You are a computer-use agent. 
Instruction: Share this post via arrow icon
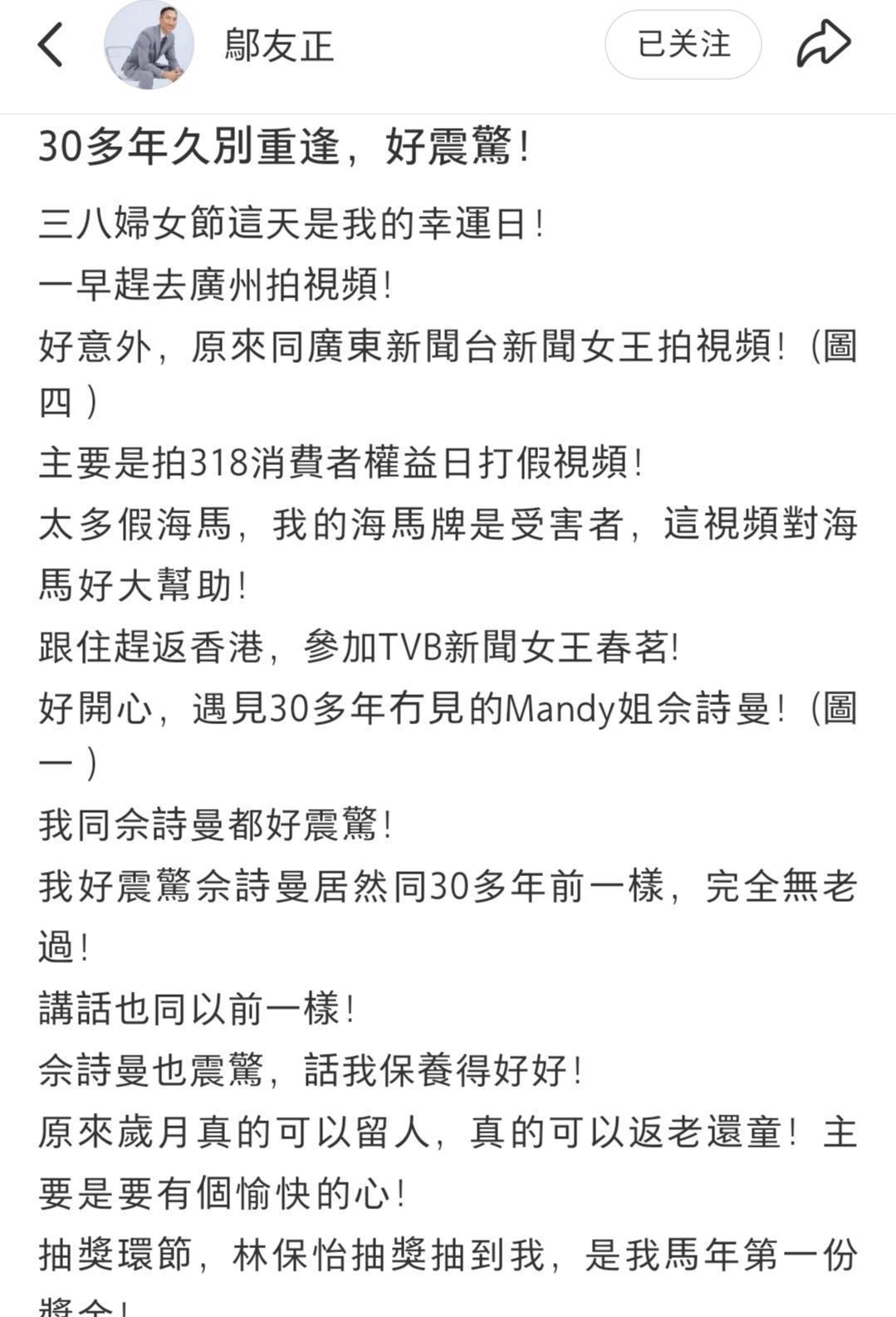click(x=823, y=45)
